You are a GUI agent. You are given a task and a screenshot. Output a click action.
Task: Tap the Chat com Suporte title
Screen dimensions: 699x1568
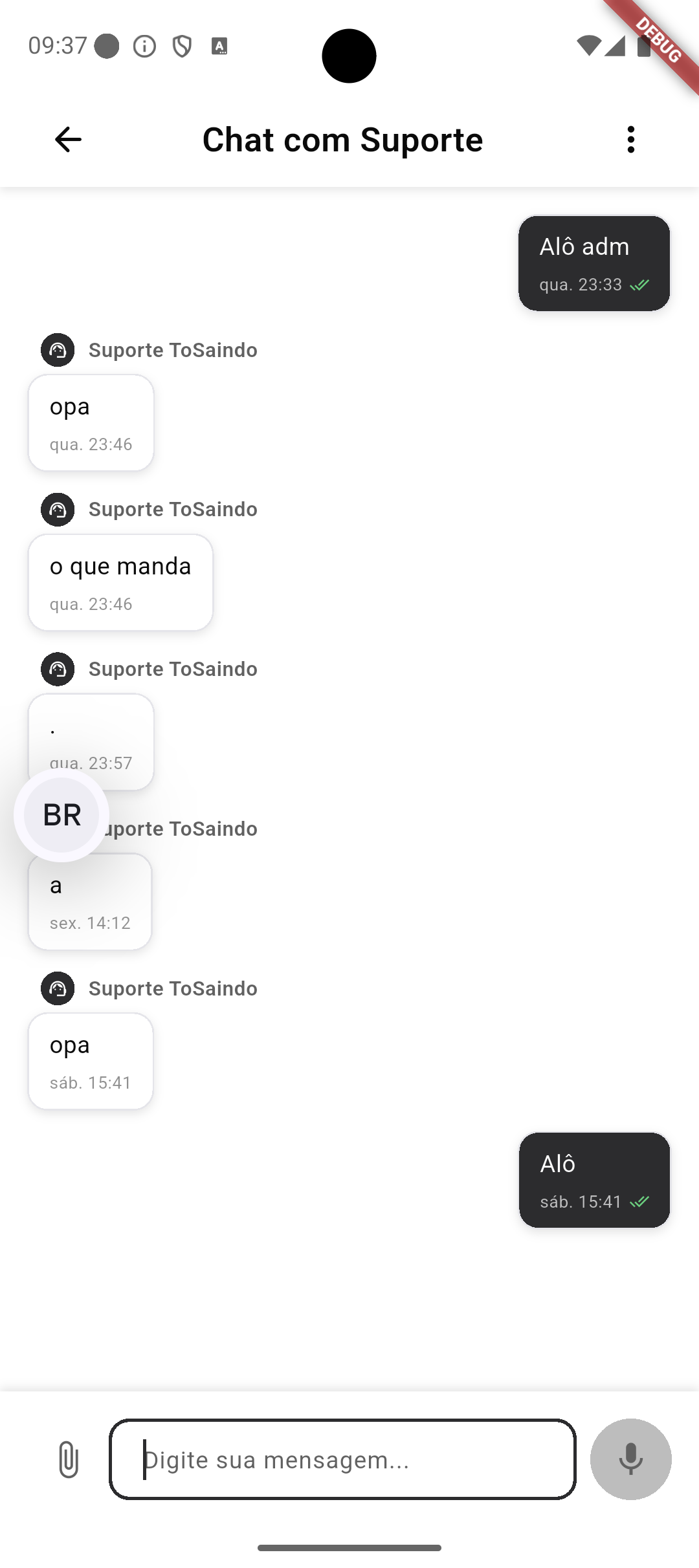pos(342,139)
